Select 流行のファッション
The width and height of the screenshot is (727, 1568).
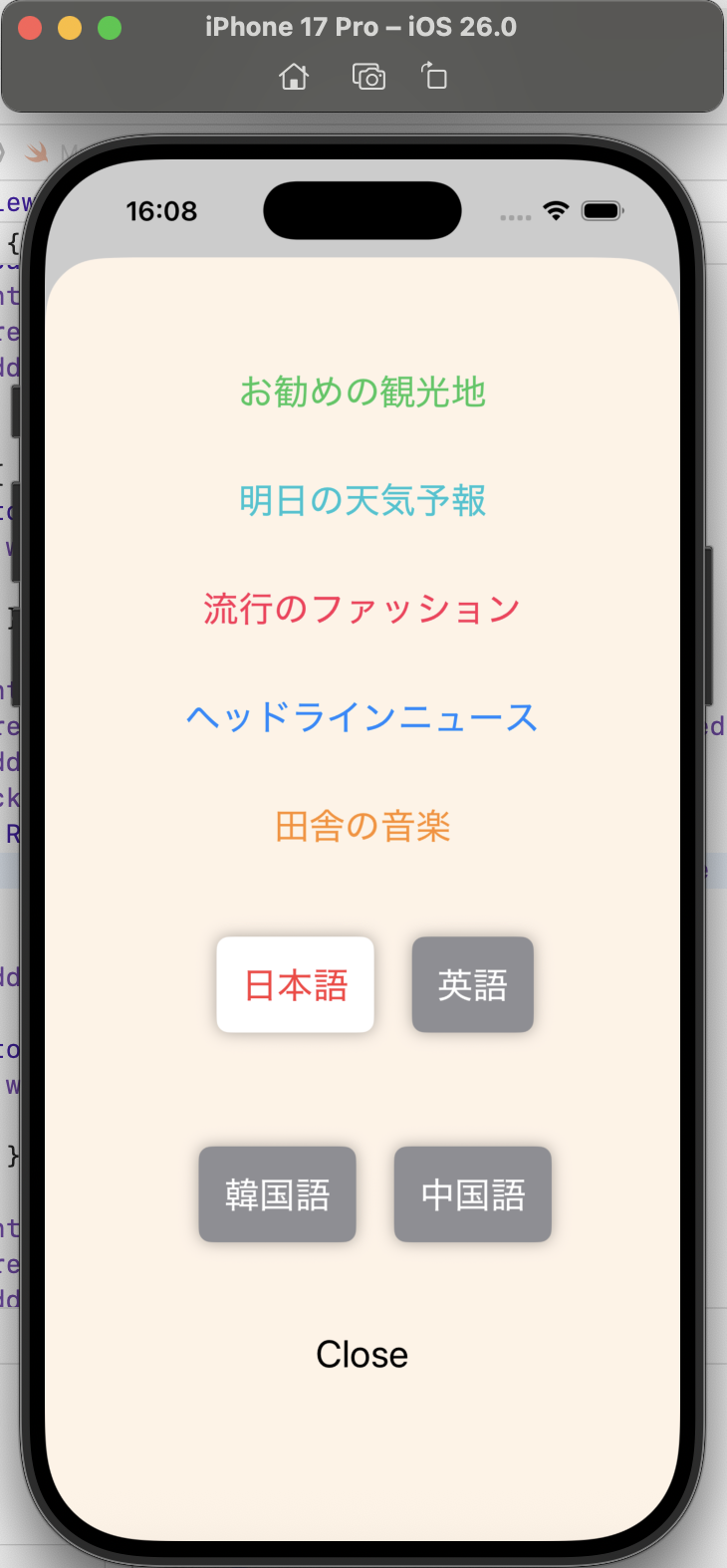(x=363, y=609)
